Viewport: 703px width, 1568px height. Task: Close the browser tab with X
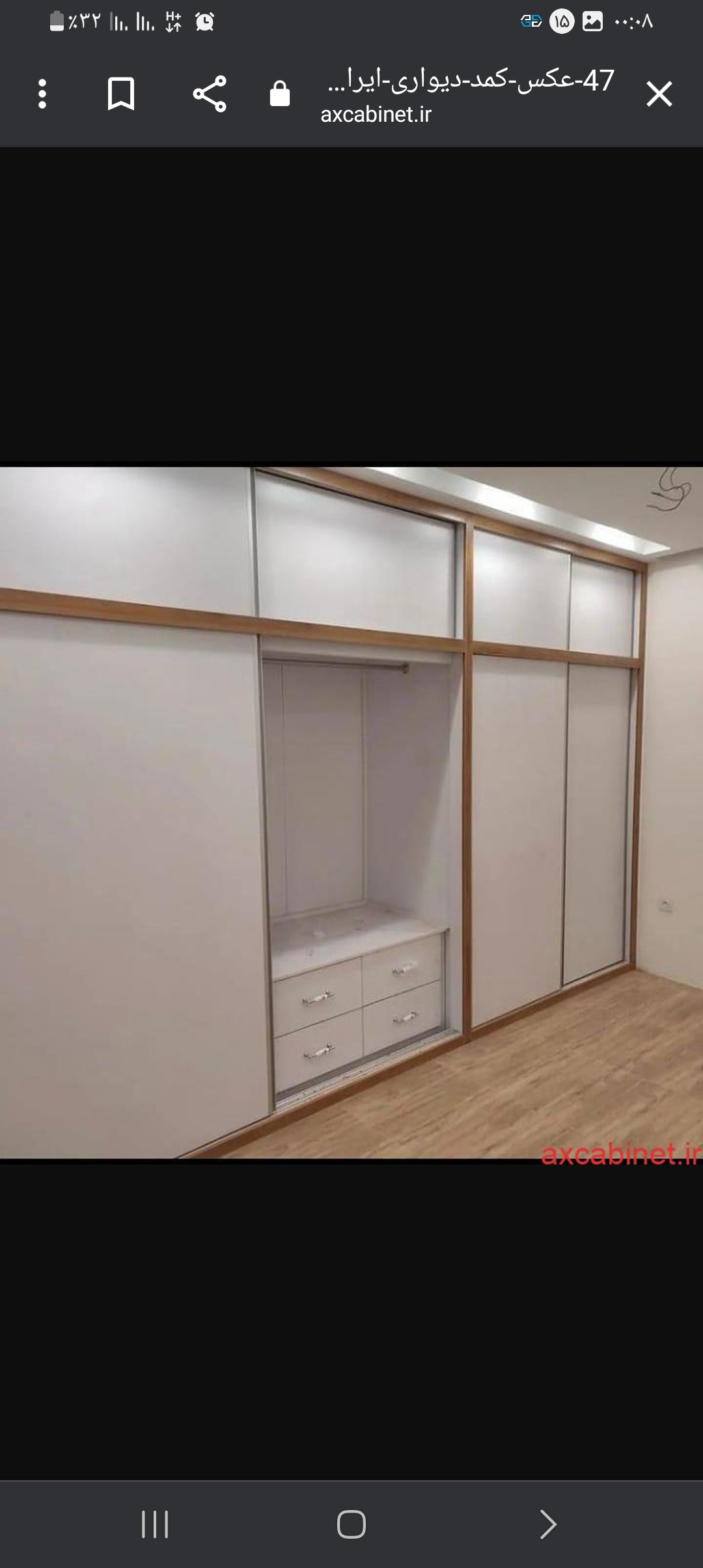[x=659, y=94]
